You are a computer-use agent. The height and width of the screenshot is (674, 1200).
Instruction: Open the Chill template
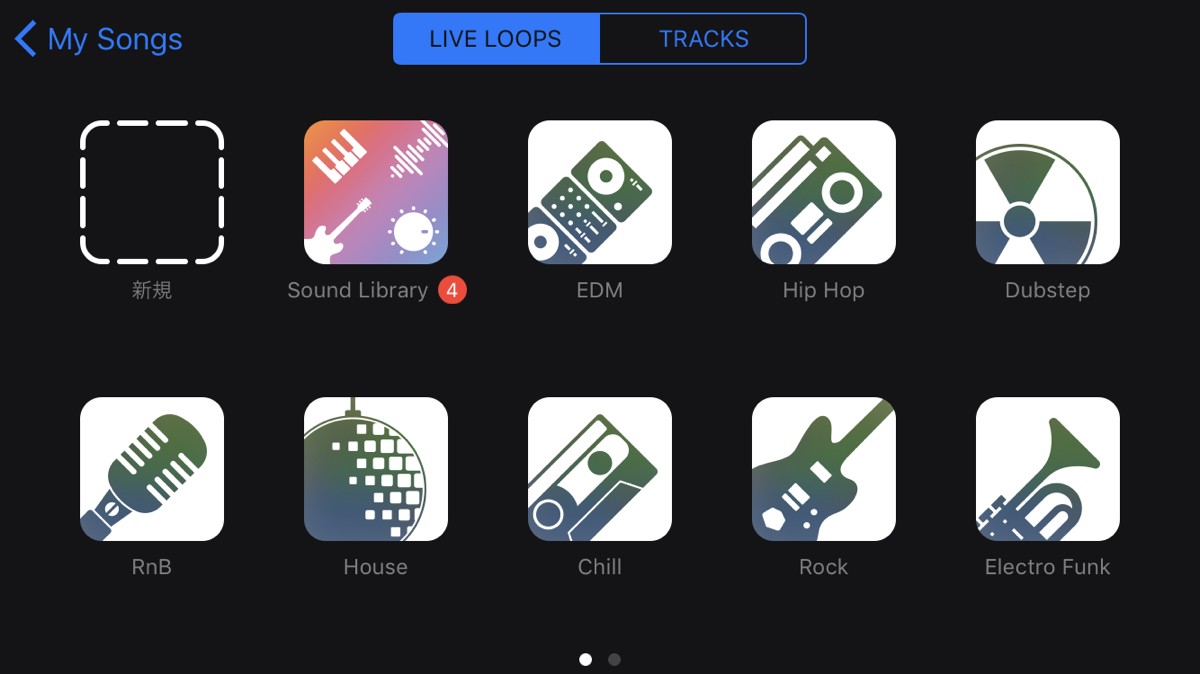coord(600,469)
